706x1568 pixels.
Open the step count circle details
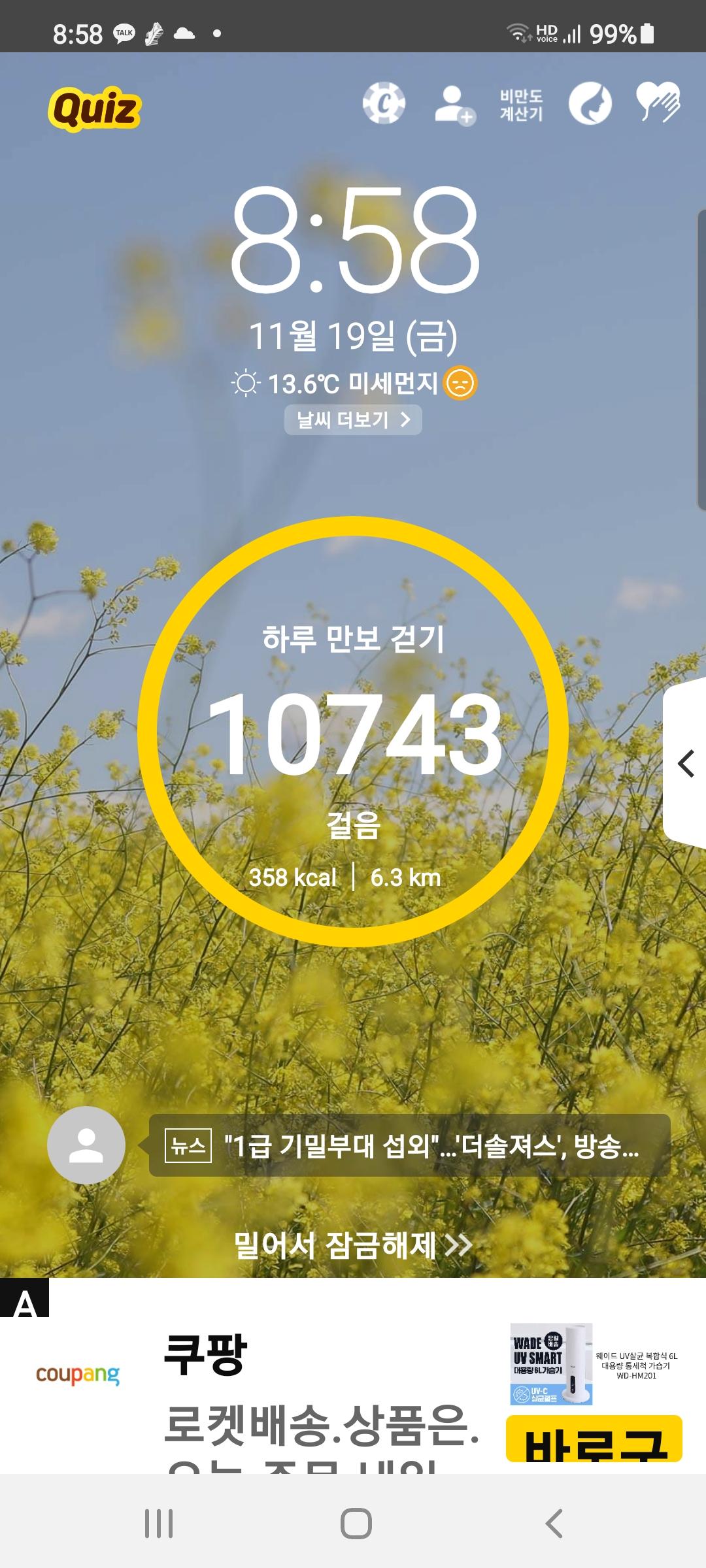pyautogui.click(x=353, y=732)
